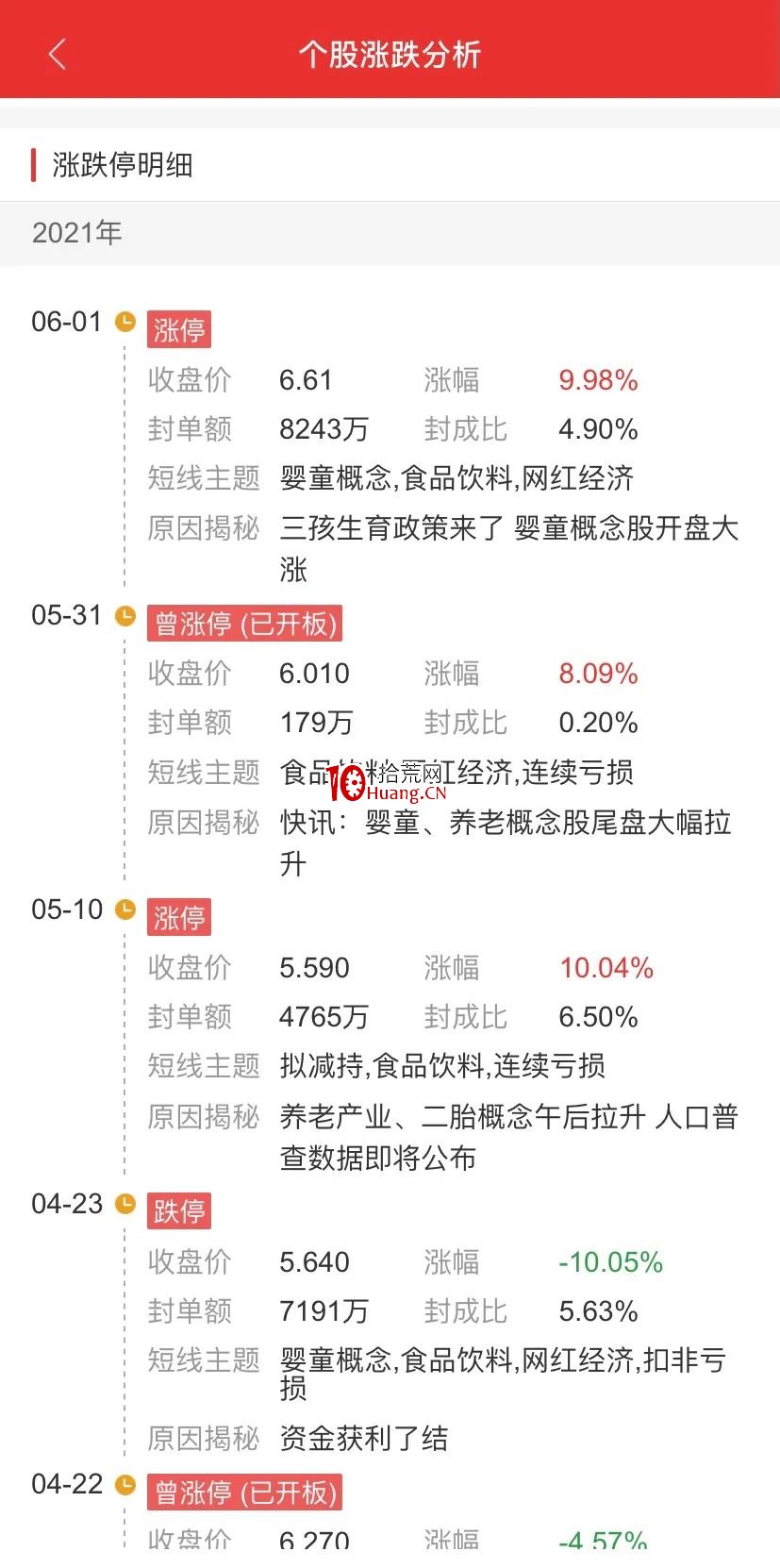Select the 跌停 badge on 04-23
The image size is (780, 1568).
coord(178,1210)
